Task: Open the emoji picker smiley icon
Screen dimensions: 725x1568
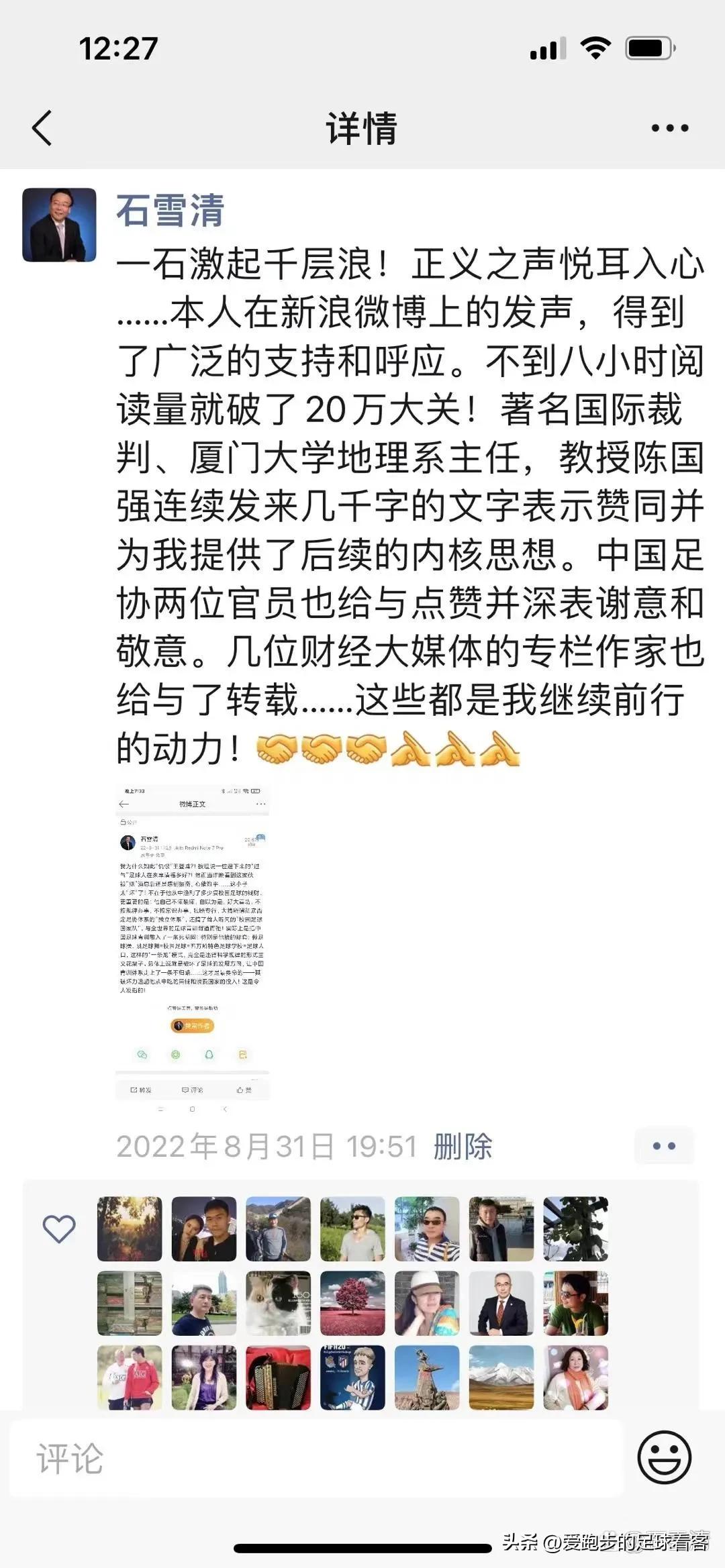Action: coord(664,1457)
